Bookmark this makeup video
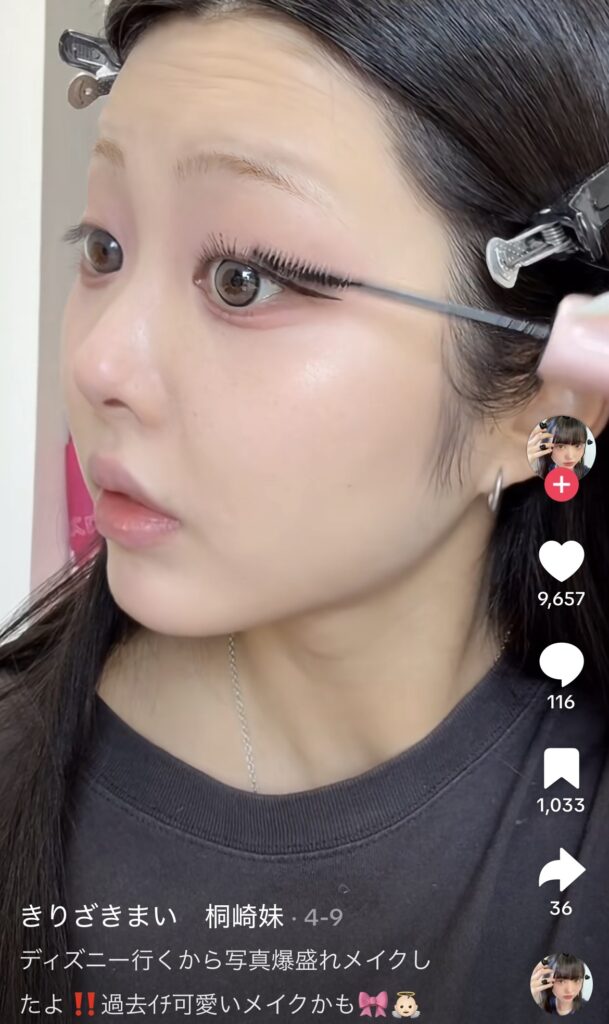 pyautogui.click(x=561, y=768)
